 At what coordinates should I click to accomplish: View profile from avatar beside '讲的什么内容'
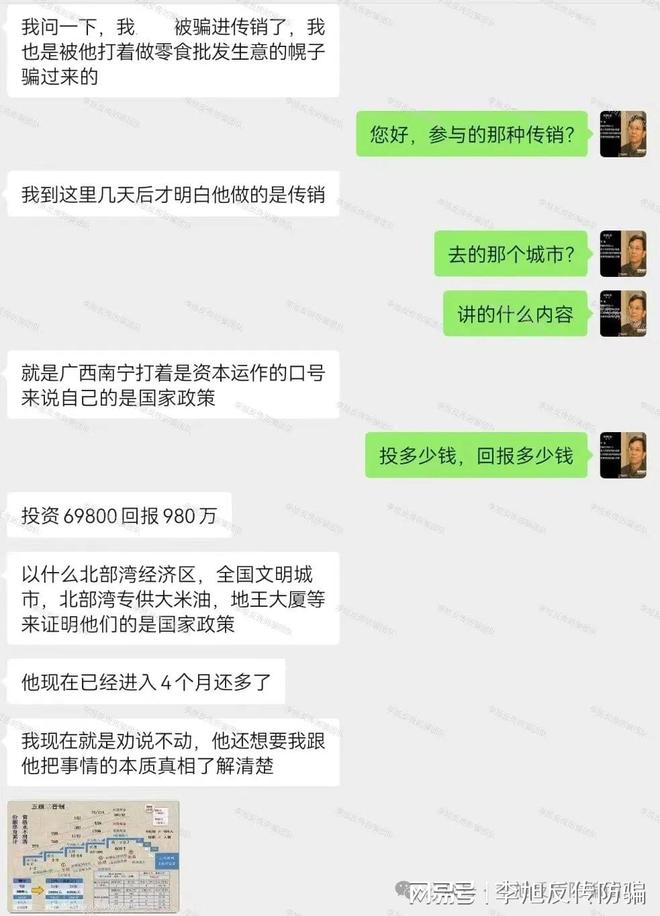point(622,313)
